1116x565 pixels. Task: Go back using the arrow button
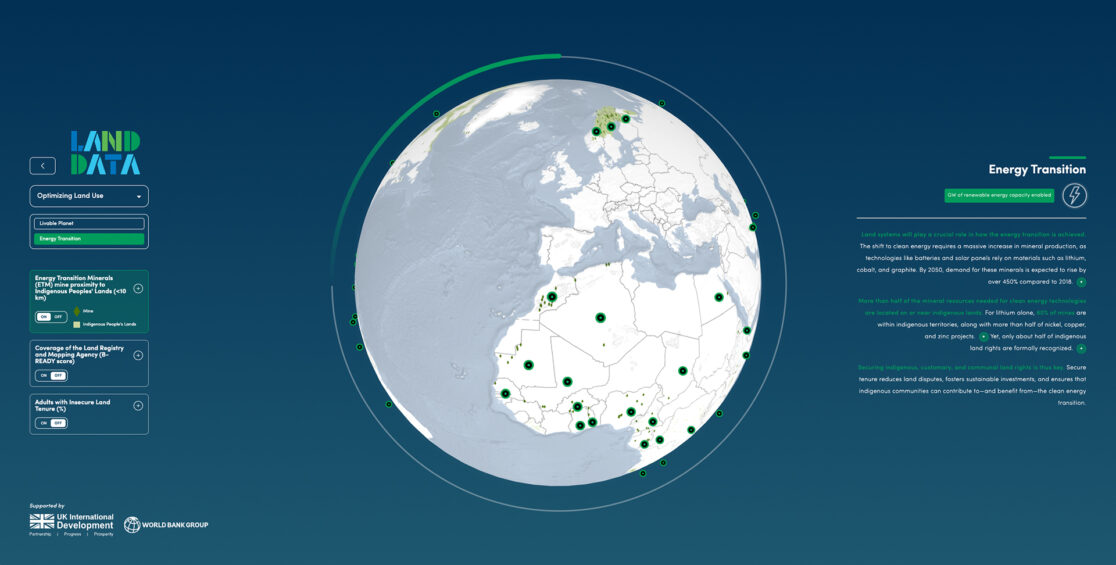[42, 166]
